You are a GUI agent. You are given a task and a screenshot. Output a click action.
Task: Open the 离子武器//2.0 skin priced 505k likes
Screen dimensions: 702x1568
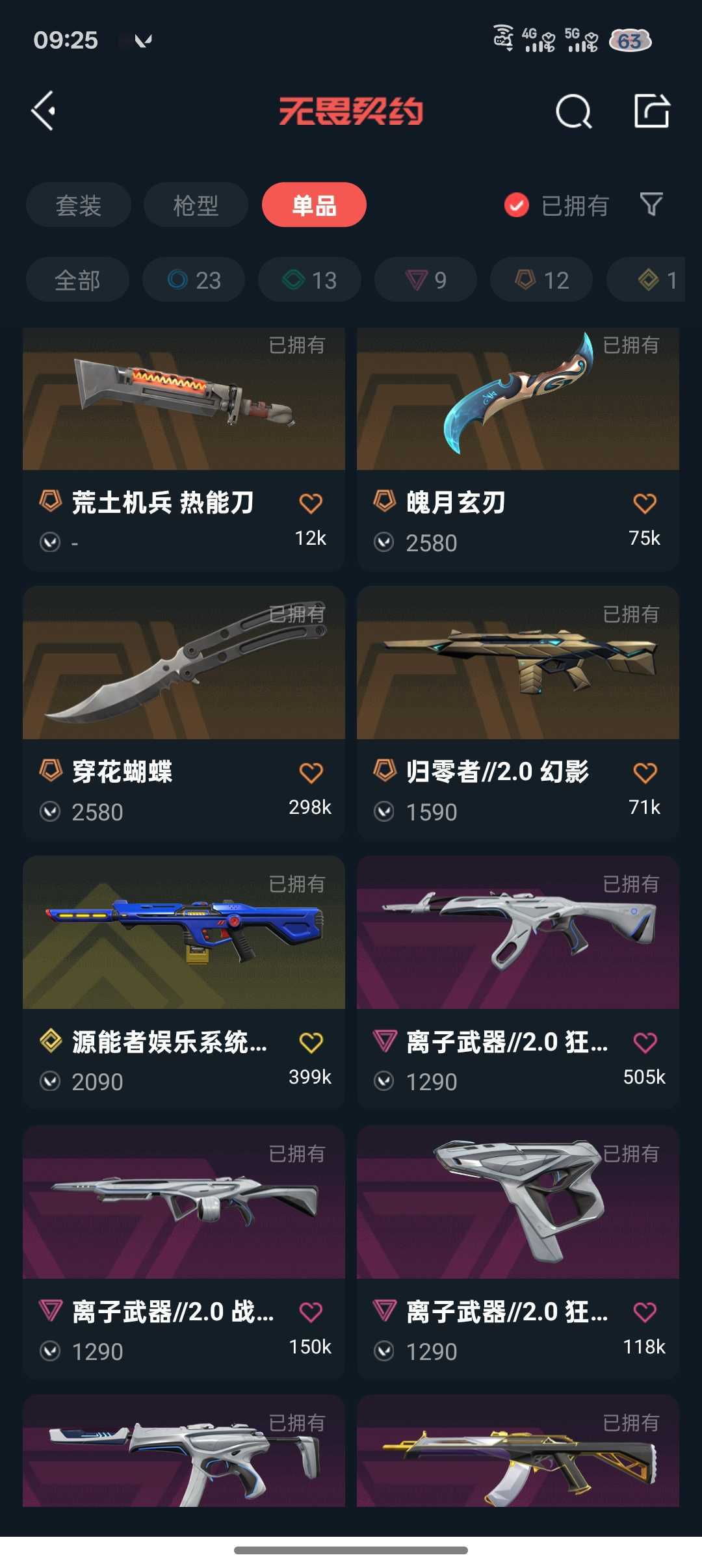518,982
